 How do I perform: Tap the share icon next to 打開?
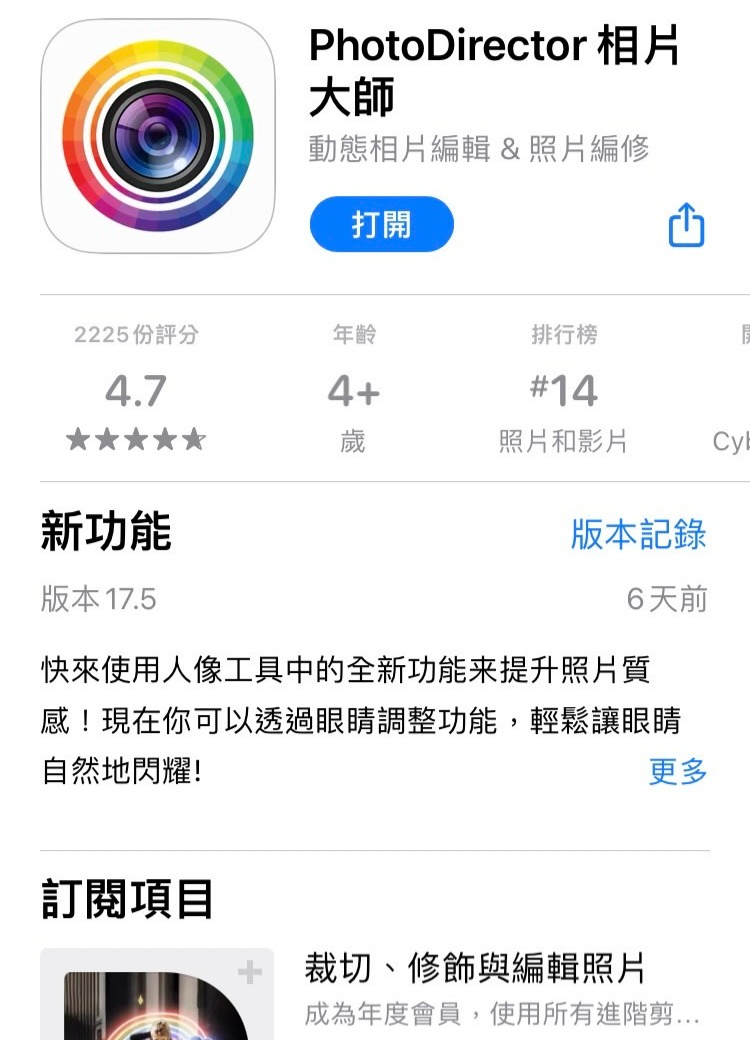point(688,226)
